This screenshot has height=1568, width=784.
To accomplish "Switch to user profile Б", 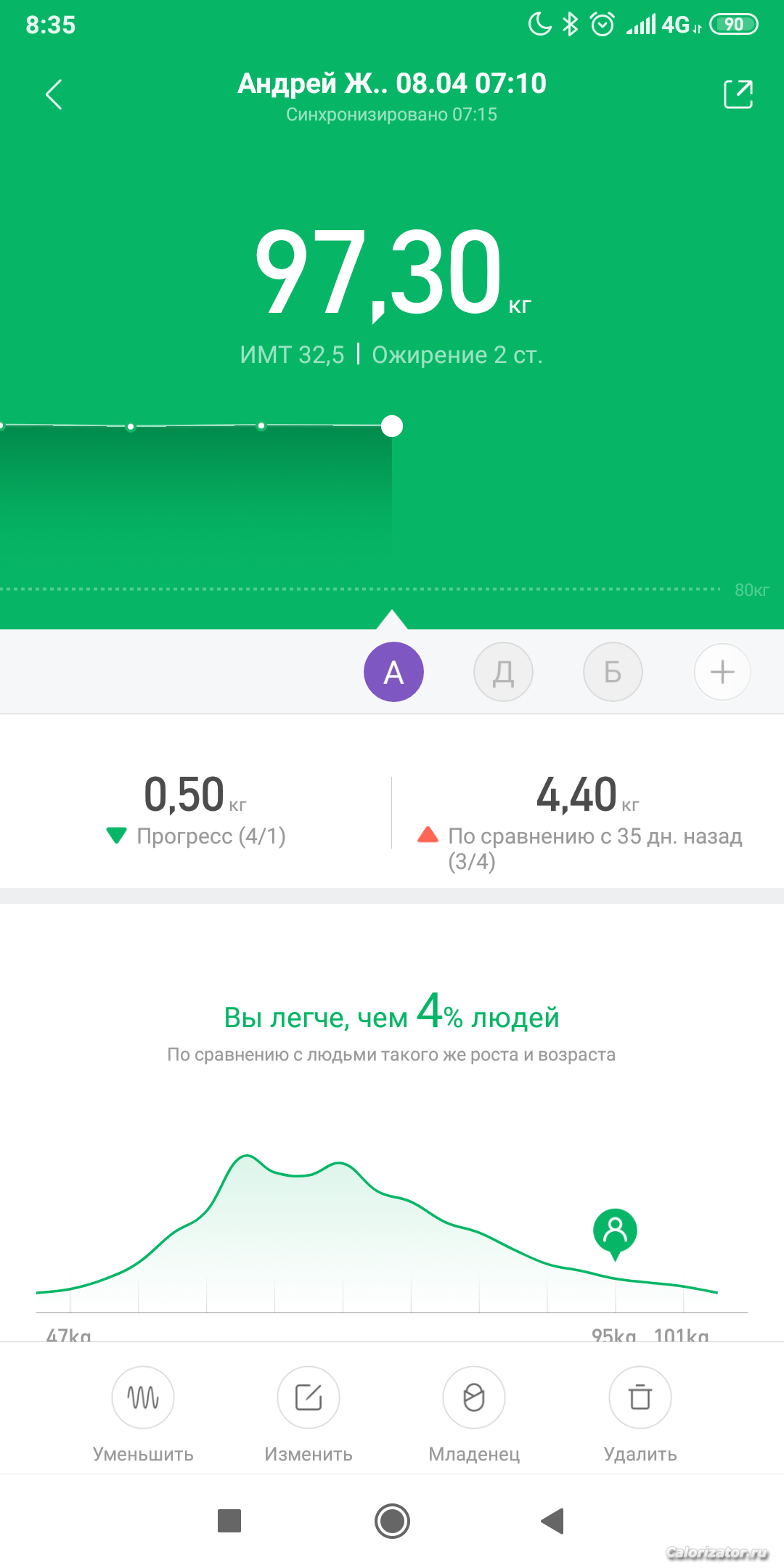I will [x=613, y=672].
